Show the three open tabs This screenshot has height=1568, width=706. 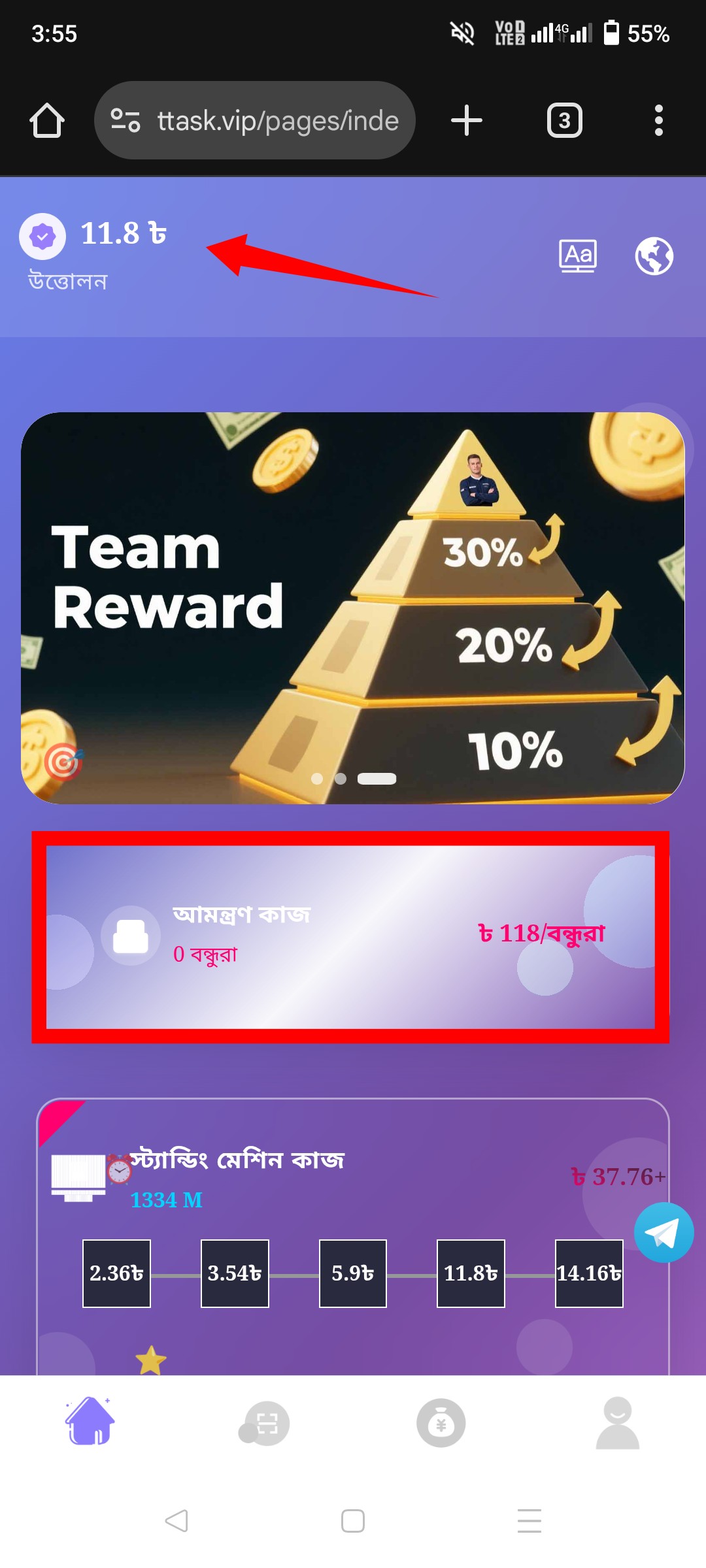tap(564, 121)
